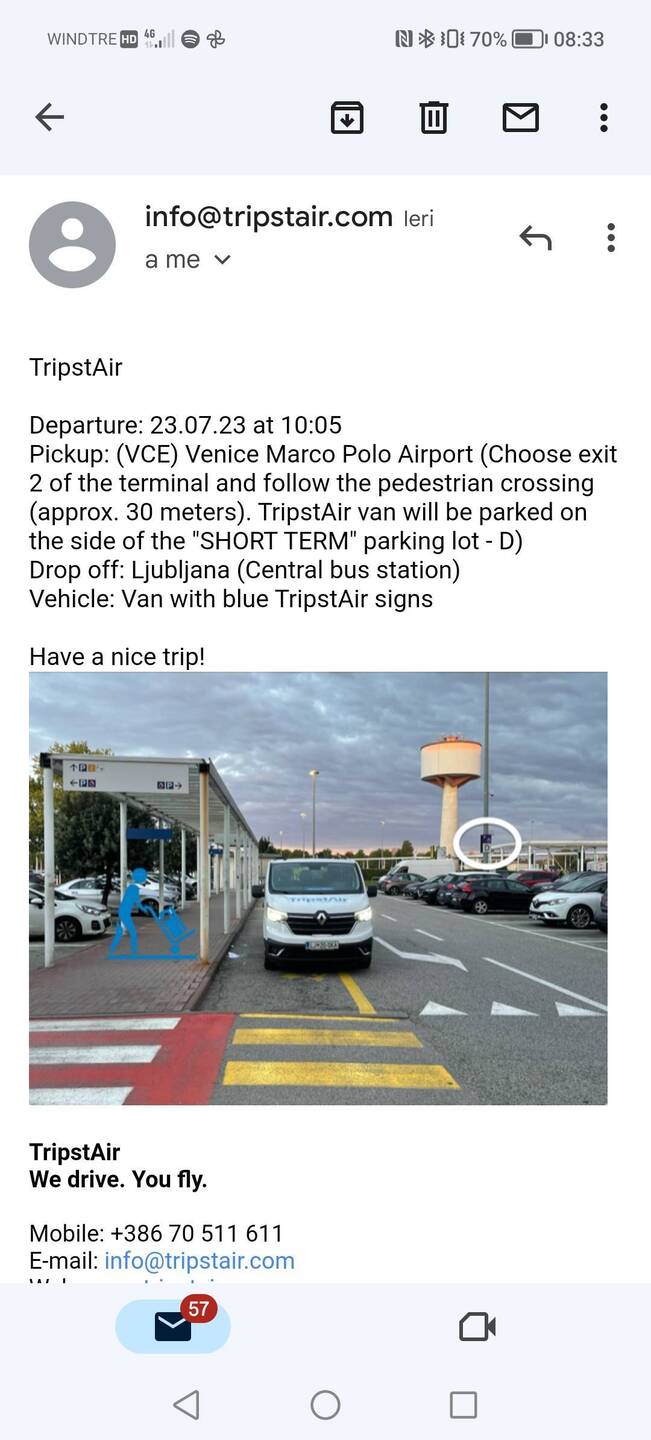Open the attached van pickup photo
Viewport: 651px width, 1440px height.
318,888
